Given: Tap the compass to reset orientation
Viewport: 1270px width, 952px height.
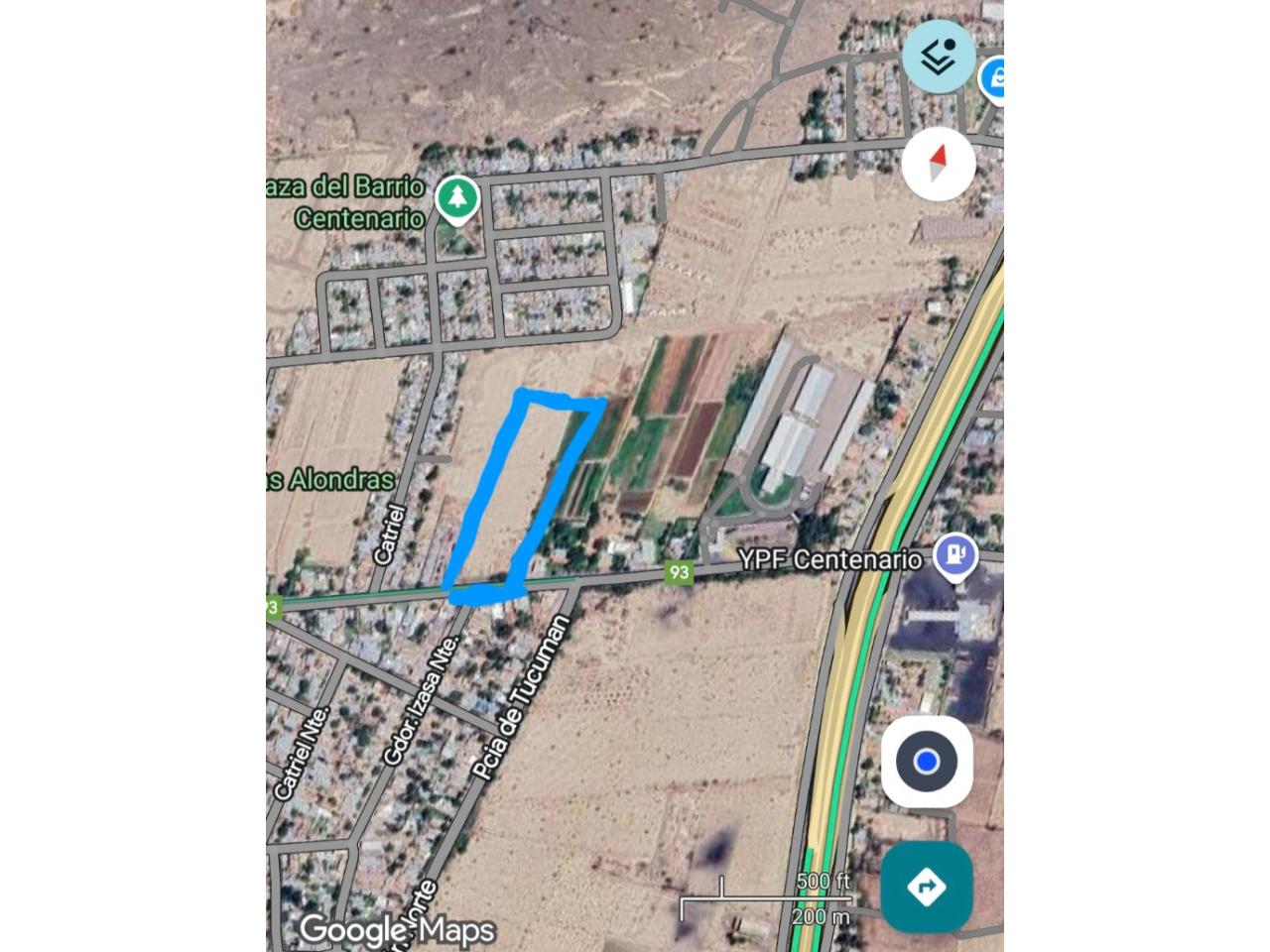Looking at the screenshot, I should pos(939,164).
